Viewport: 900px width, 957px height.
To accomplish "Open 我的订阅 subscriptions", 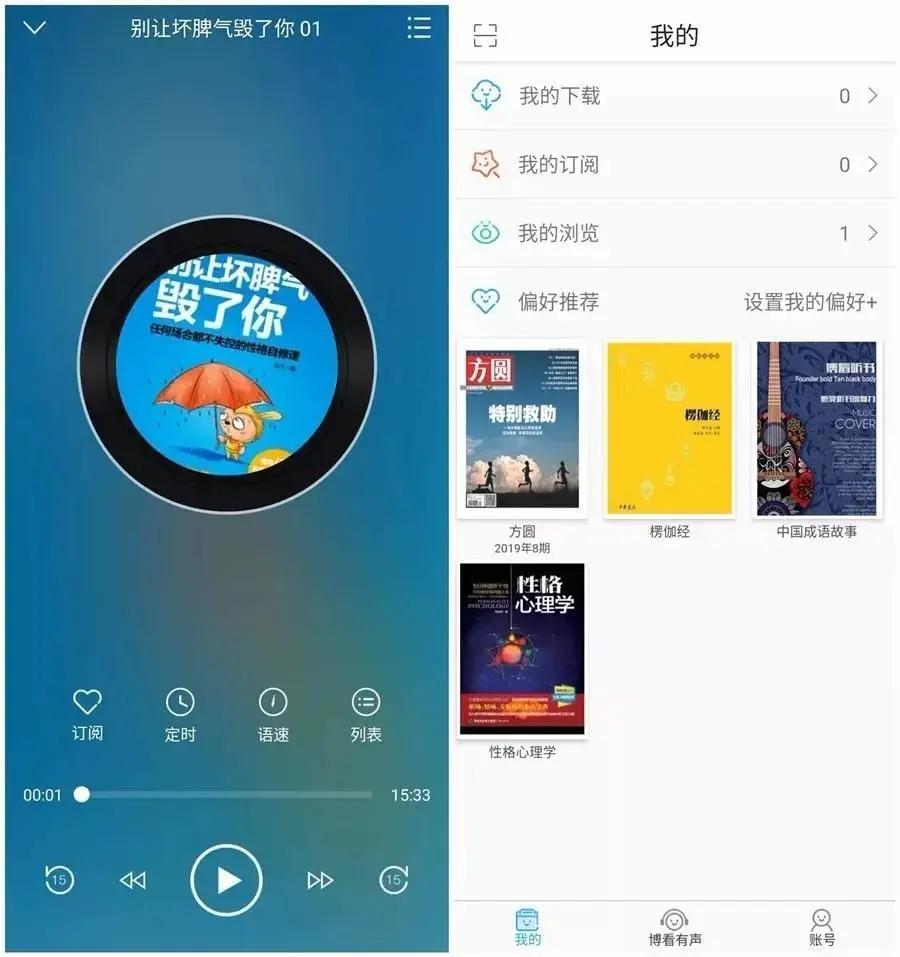I will click(x=674, y=164).
